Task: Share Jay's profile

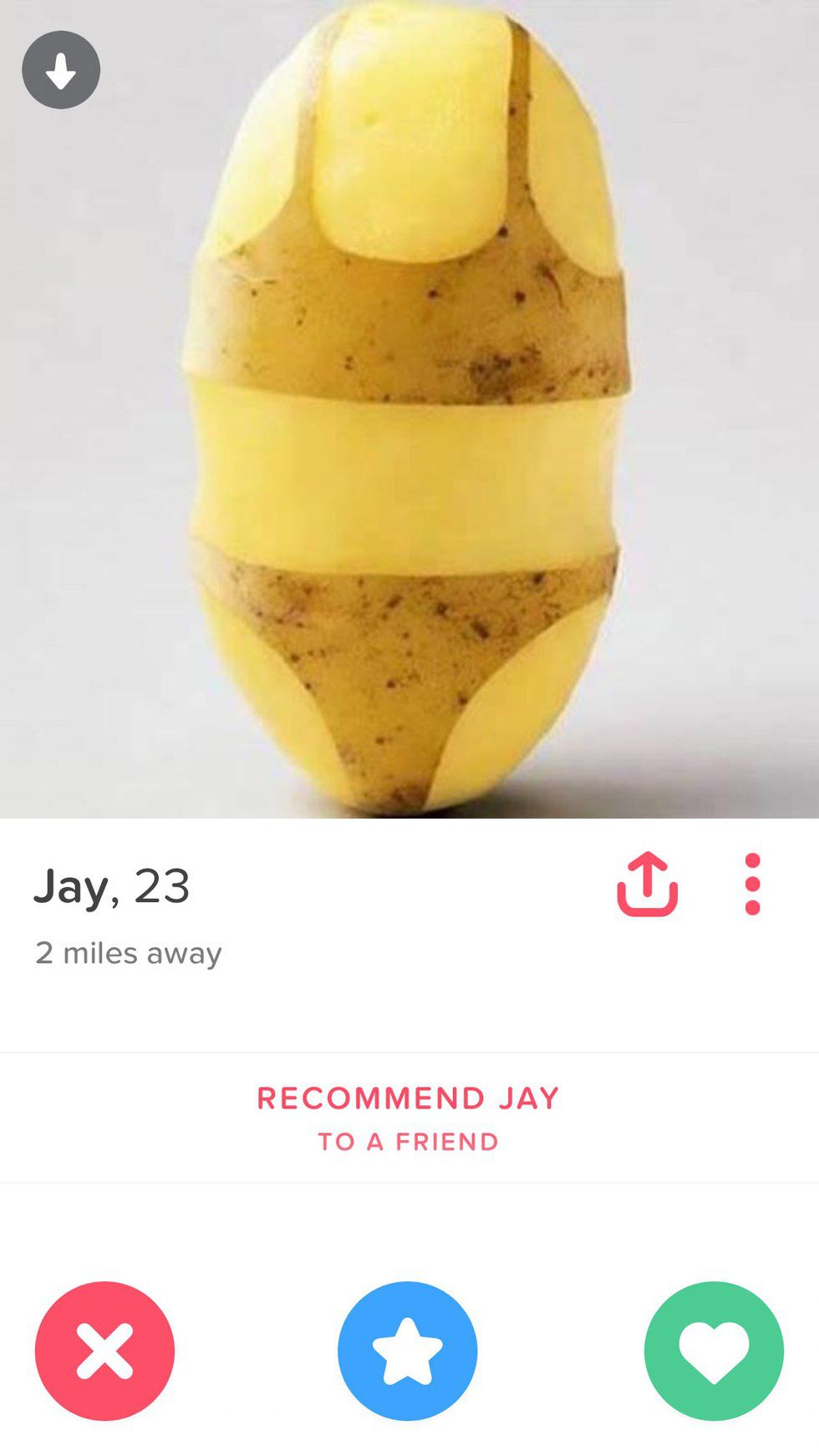Action: point(647,885)
